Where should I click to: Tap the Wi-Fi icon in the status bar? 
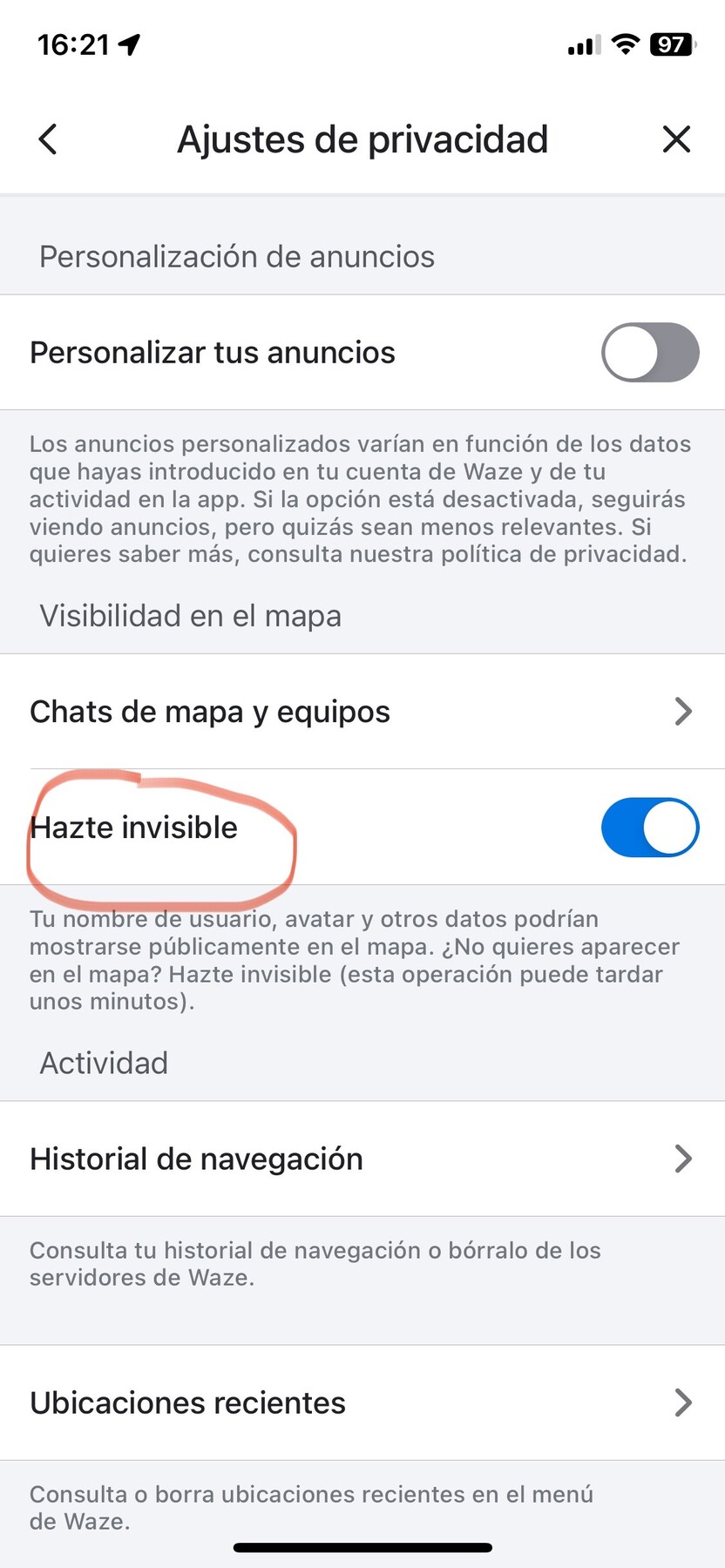(624, 44)
